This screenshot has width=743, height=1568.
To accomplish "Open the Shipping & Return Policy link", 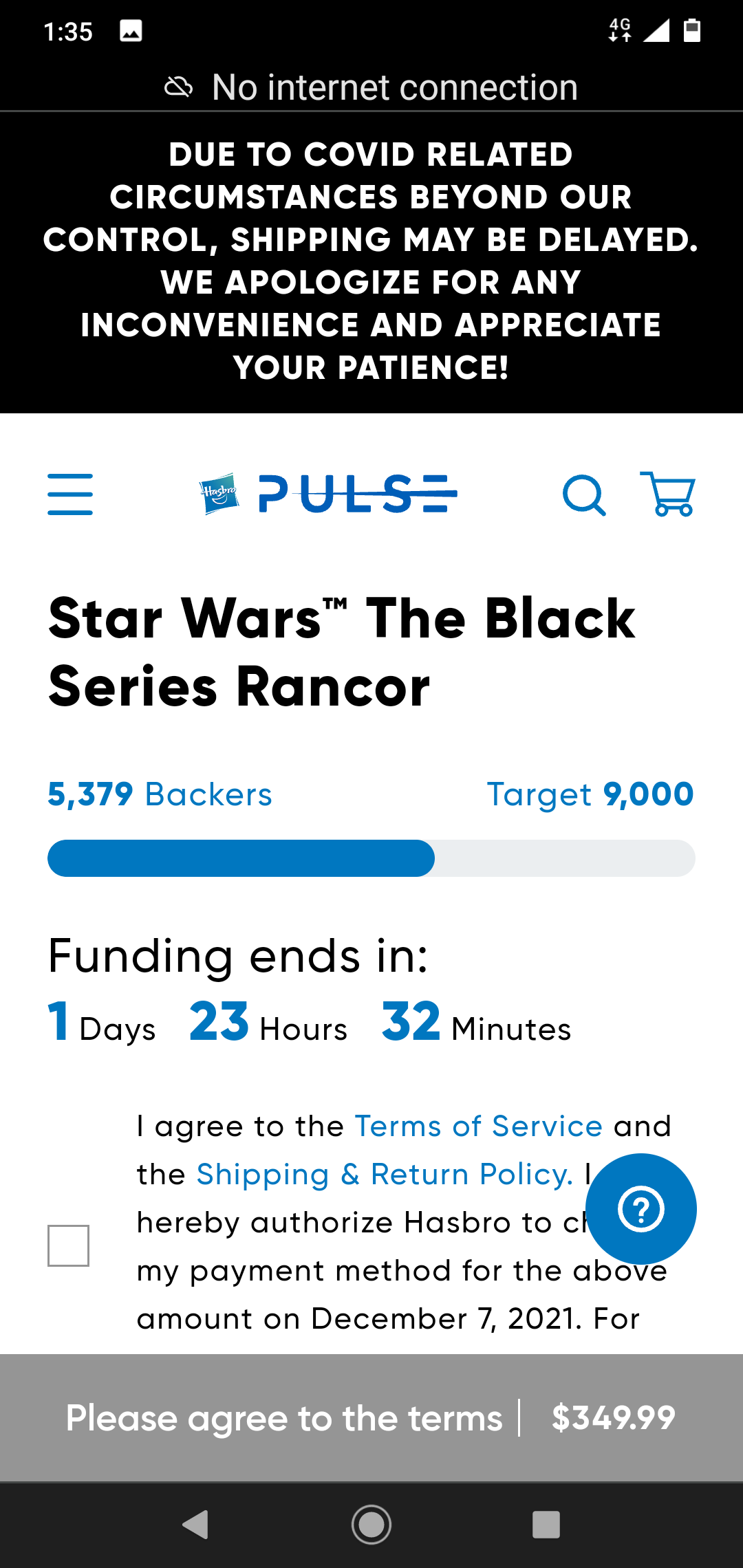I will click(x=385, y=1175).
